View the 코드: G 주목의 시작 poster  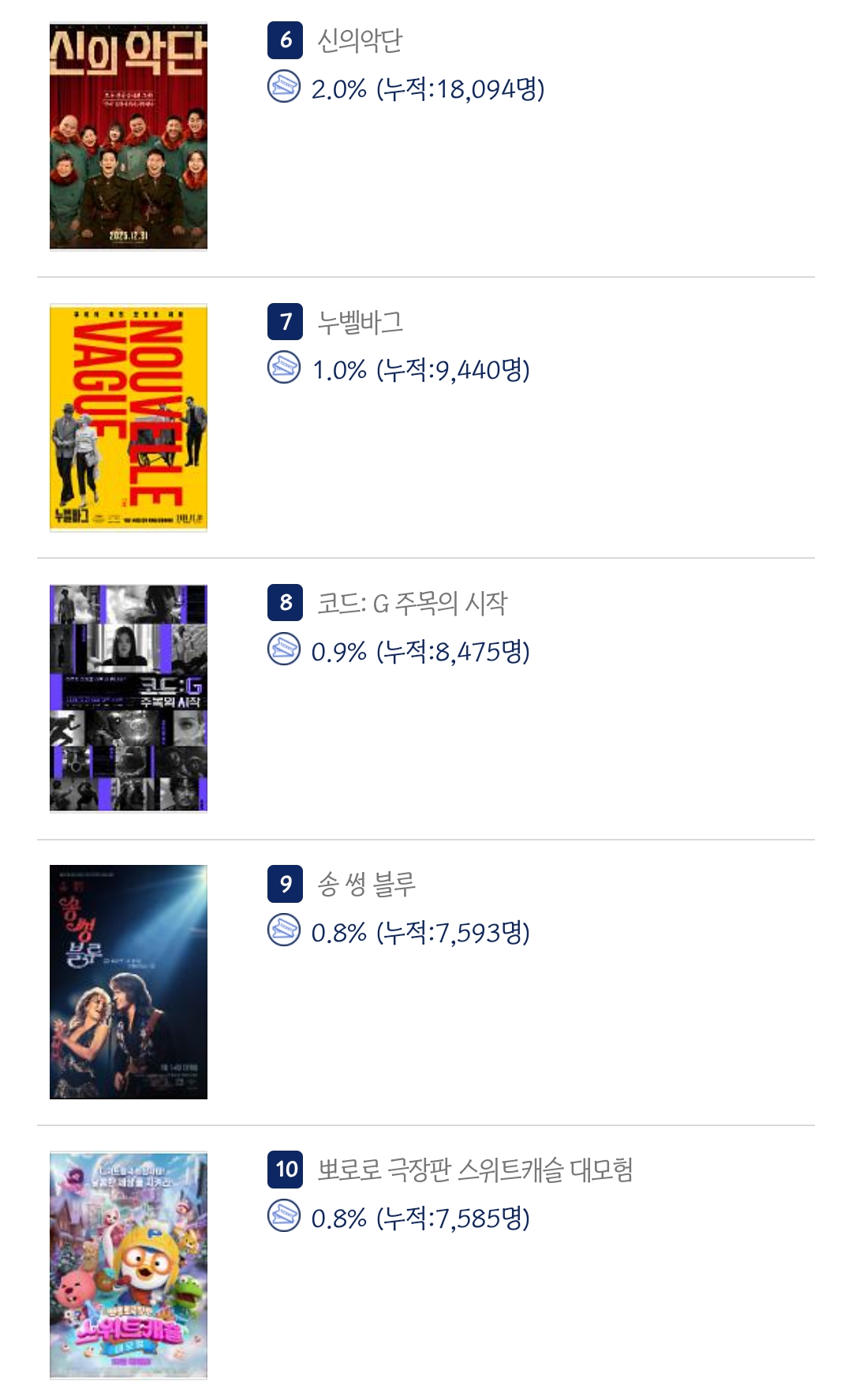click(128, 698)
